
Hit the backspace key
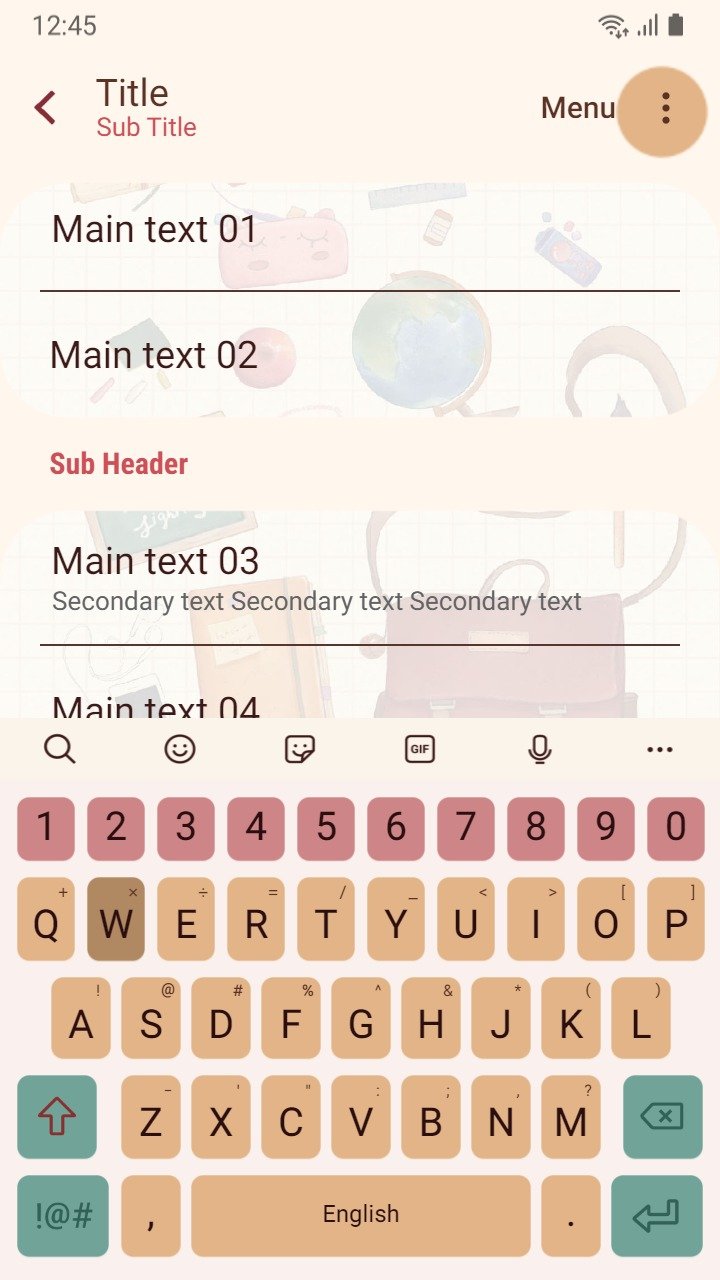663,1116
